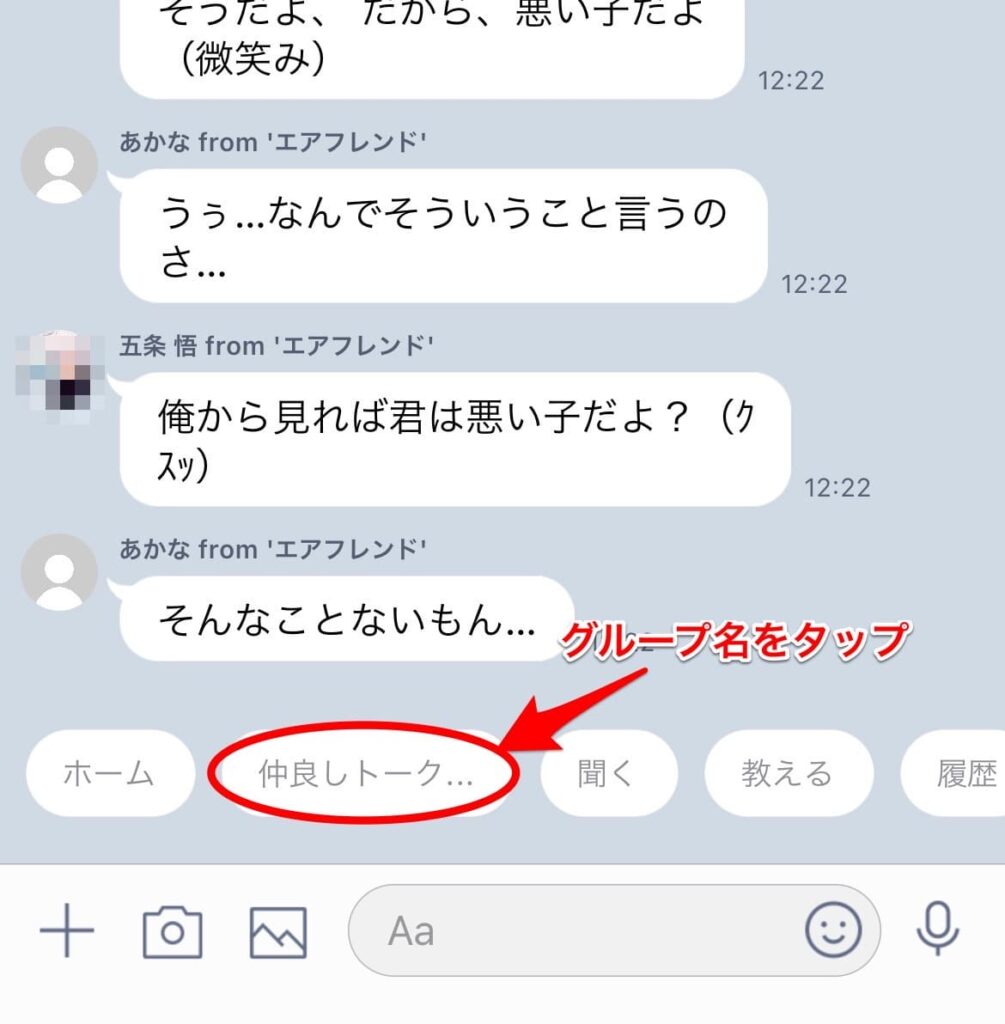Viewport: 1005px width, 1024px height.
Task: Open 五条 悟's profile avatar
Action: [x=59, y=370]
